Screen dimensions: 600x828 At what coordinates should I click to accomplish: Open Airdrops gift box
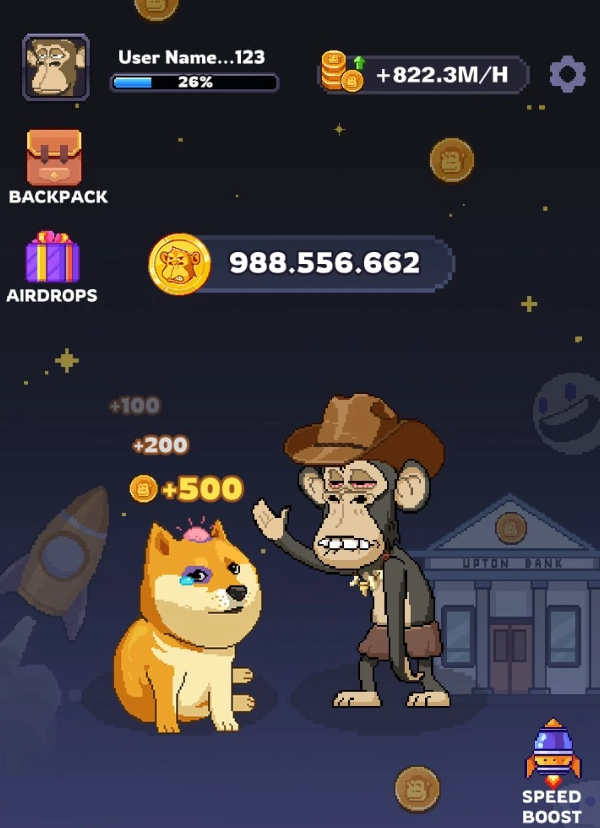click(x=52, y=258)
